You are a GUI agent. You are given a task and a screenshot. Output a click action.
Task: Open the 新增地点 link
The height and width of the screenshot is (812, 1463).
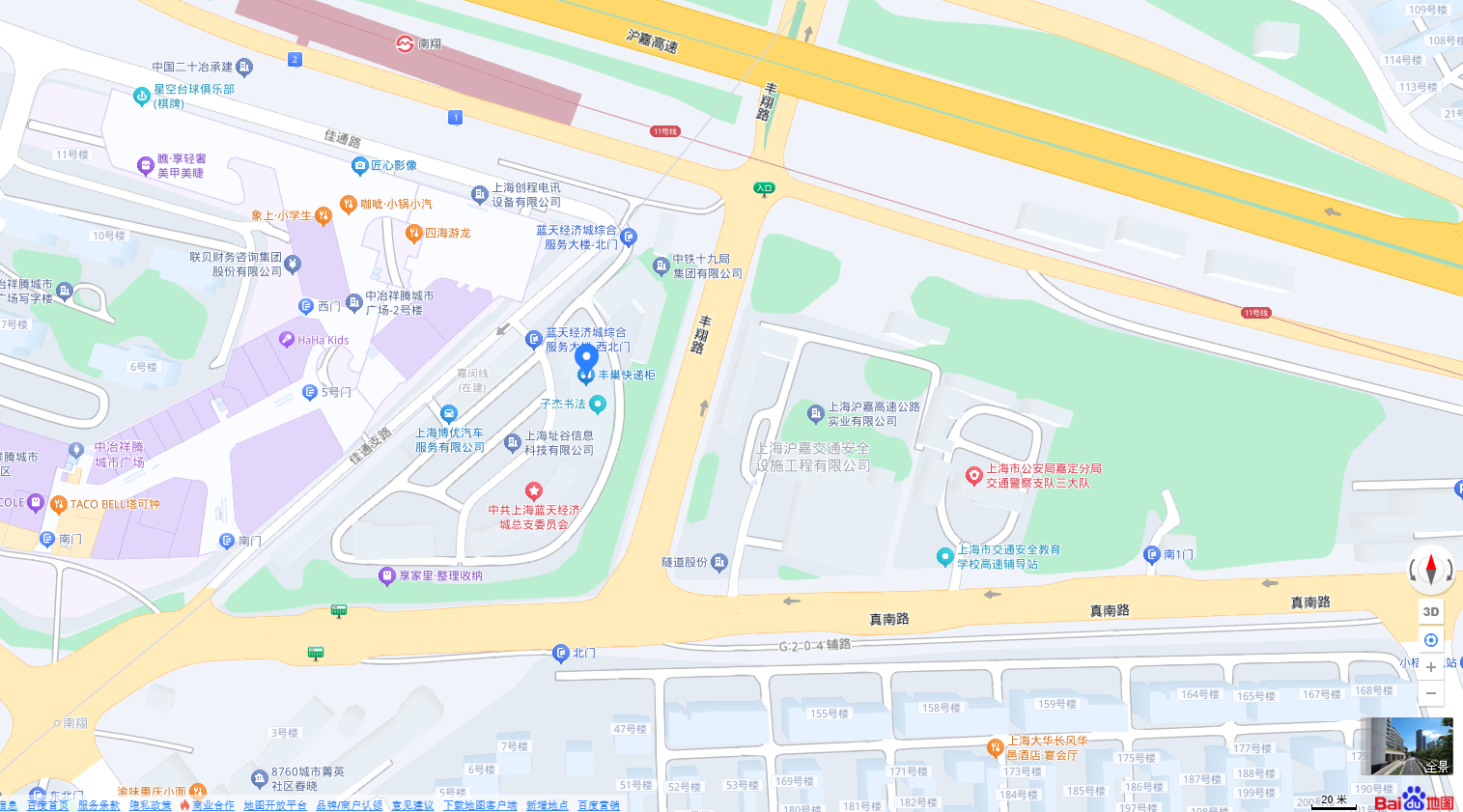point(547,805)
